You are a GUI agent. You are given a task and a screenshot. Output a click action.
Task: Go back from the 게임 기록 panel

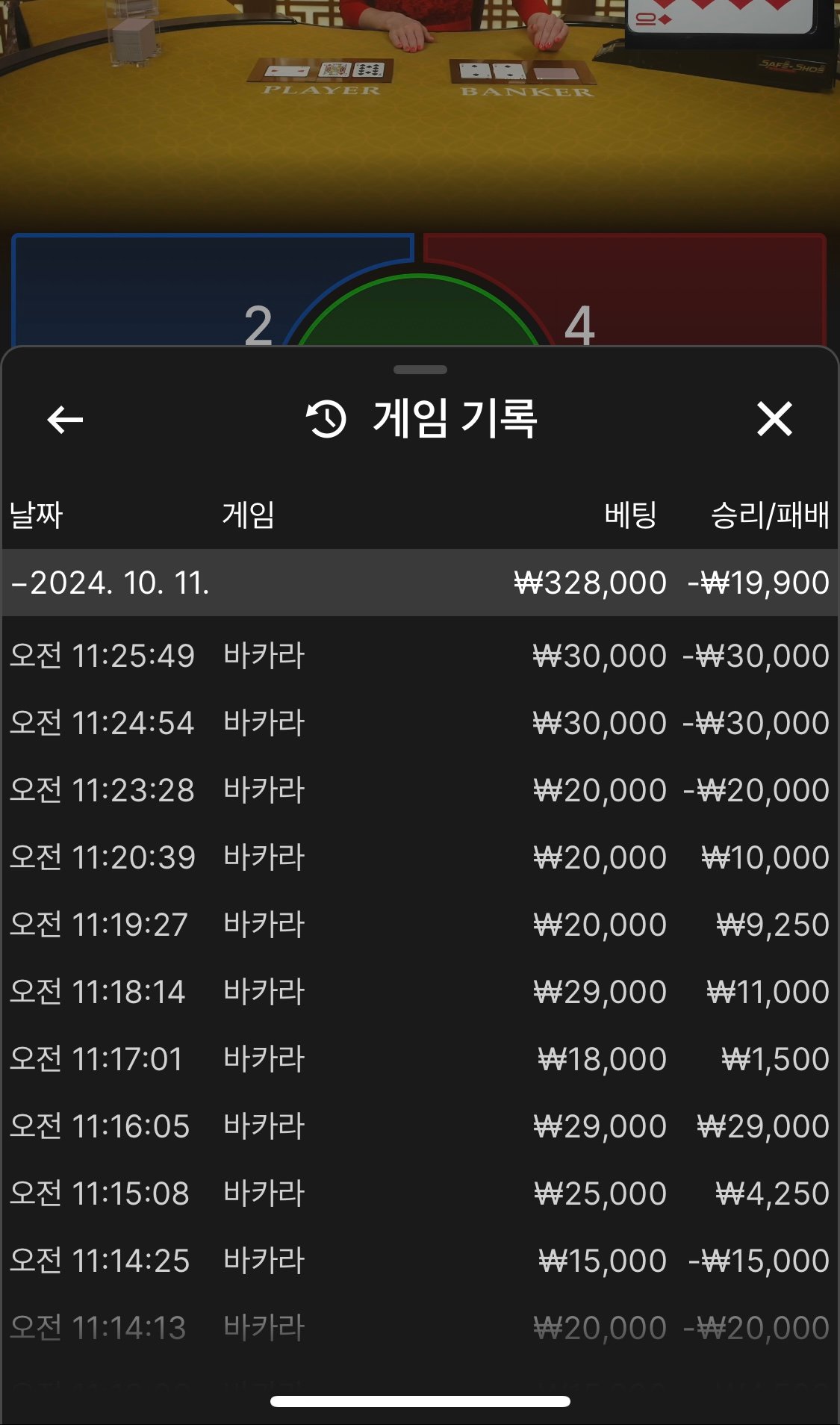click(65, 420)
